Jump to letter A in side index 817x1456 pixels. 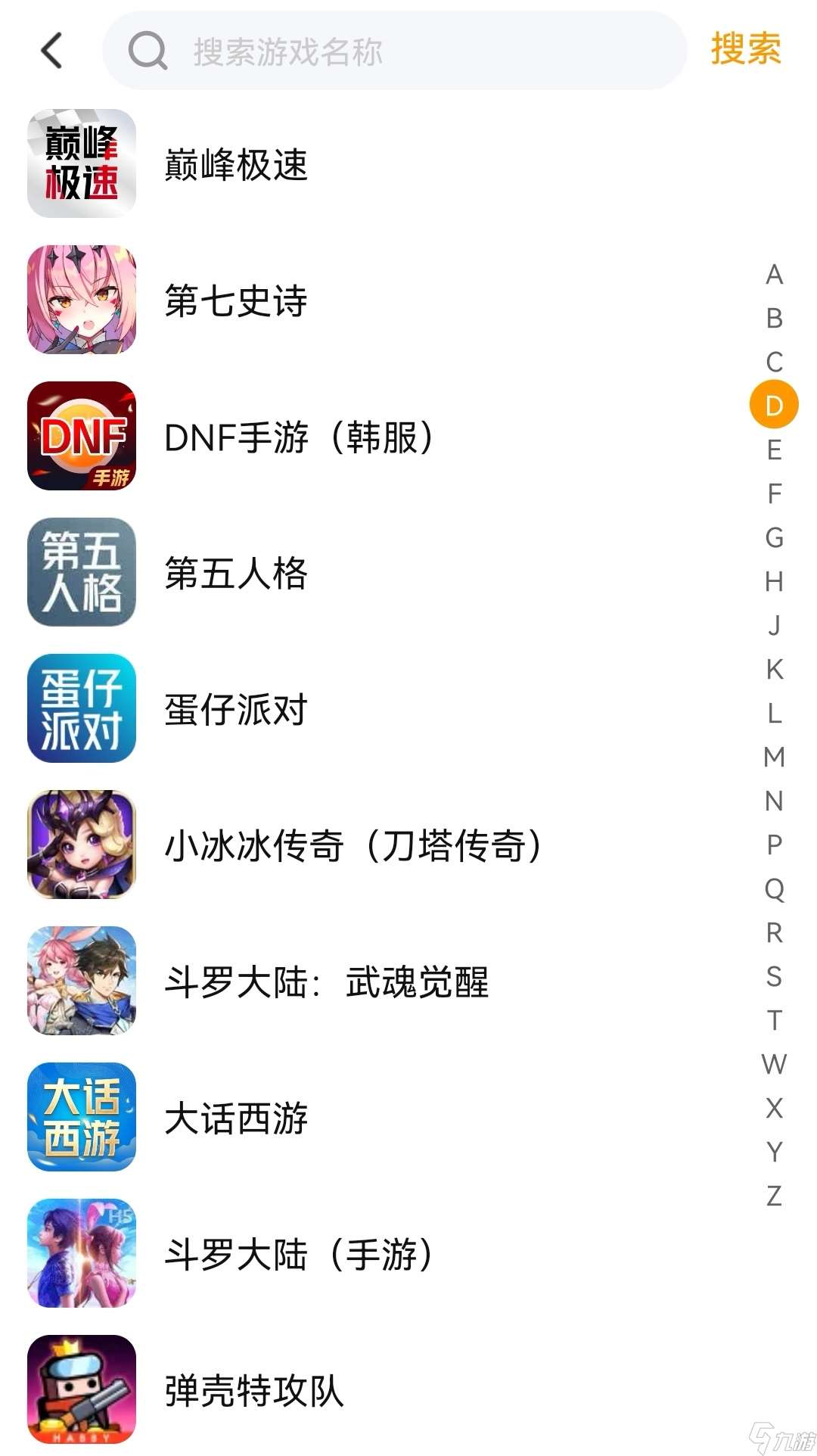[x=773, y=275]
